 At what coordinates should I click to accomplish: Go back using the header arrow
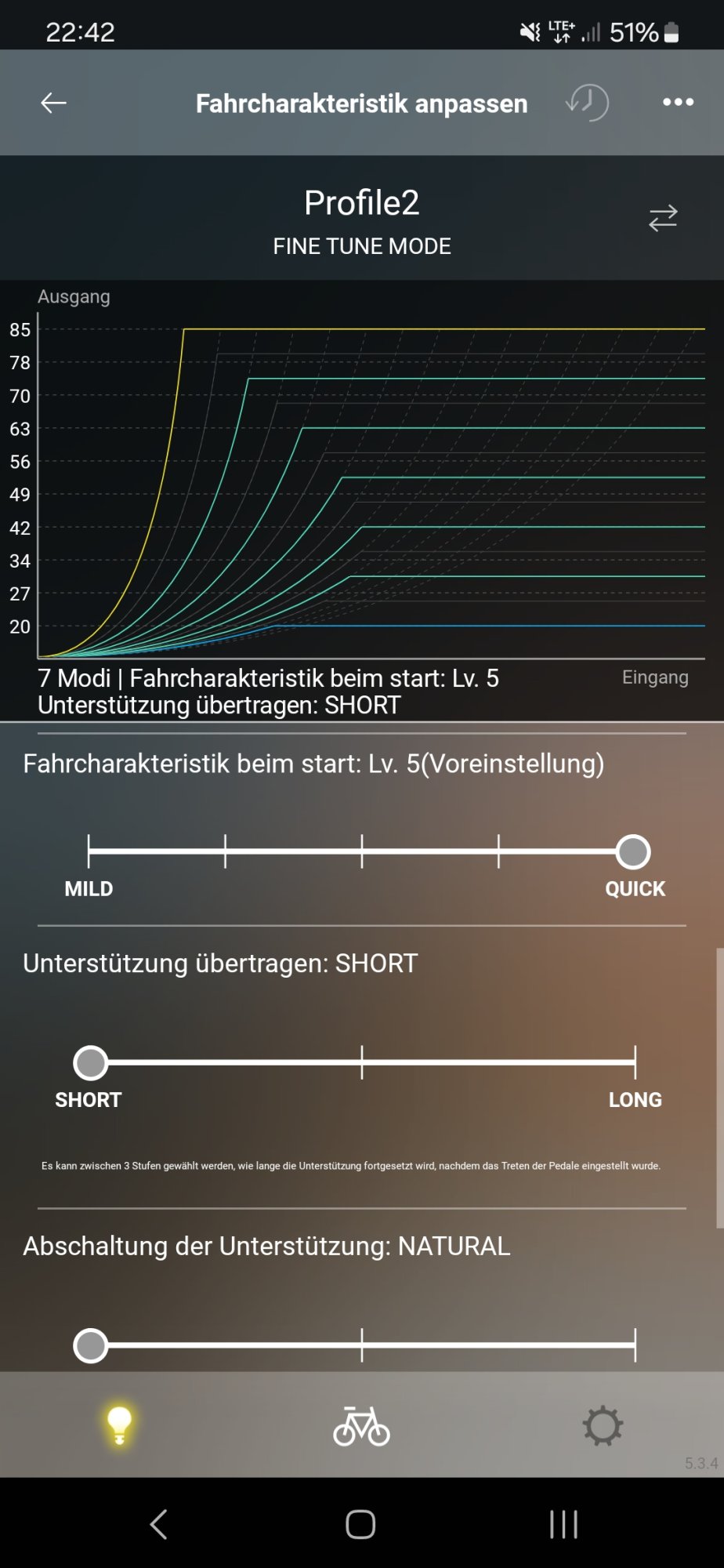(53, 103)
